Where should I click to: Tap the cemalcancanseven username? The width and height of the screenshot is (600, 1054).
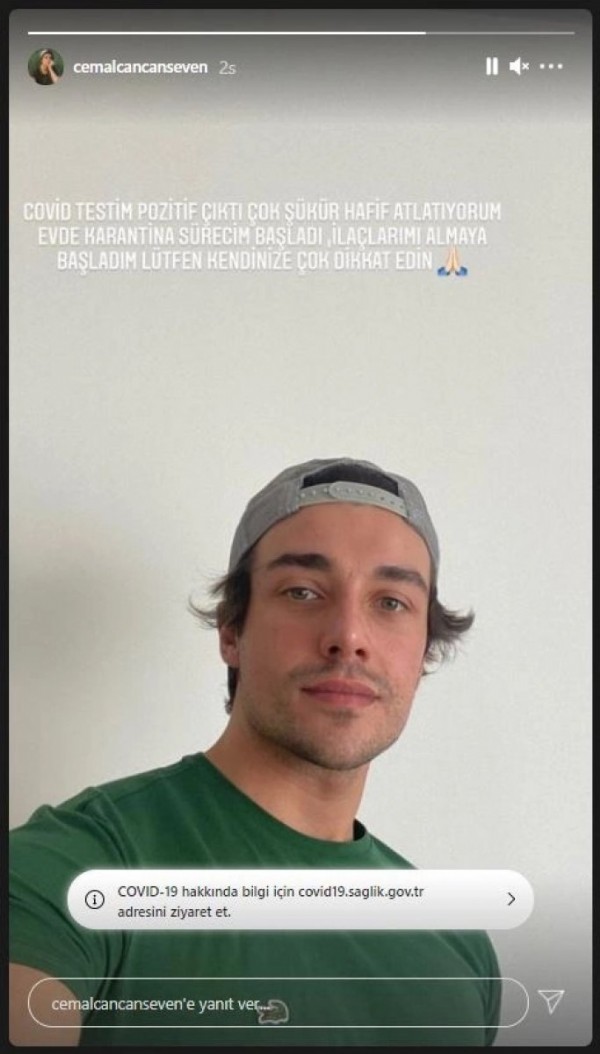click(x=140, y=67)
